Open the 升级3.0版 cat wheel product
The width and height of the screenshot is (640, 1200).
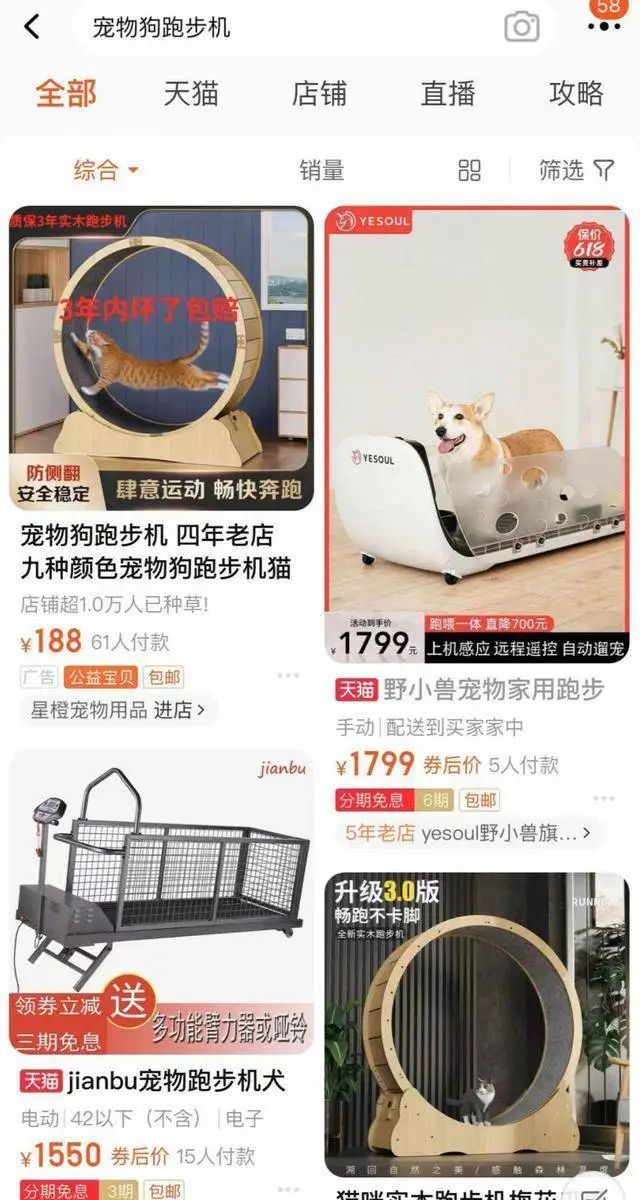pyautogui.click(x=477, y=1020)
